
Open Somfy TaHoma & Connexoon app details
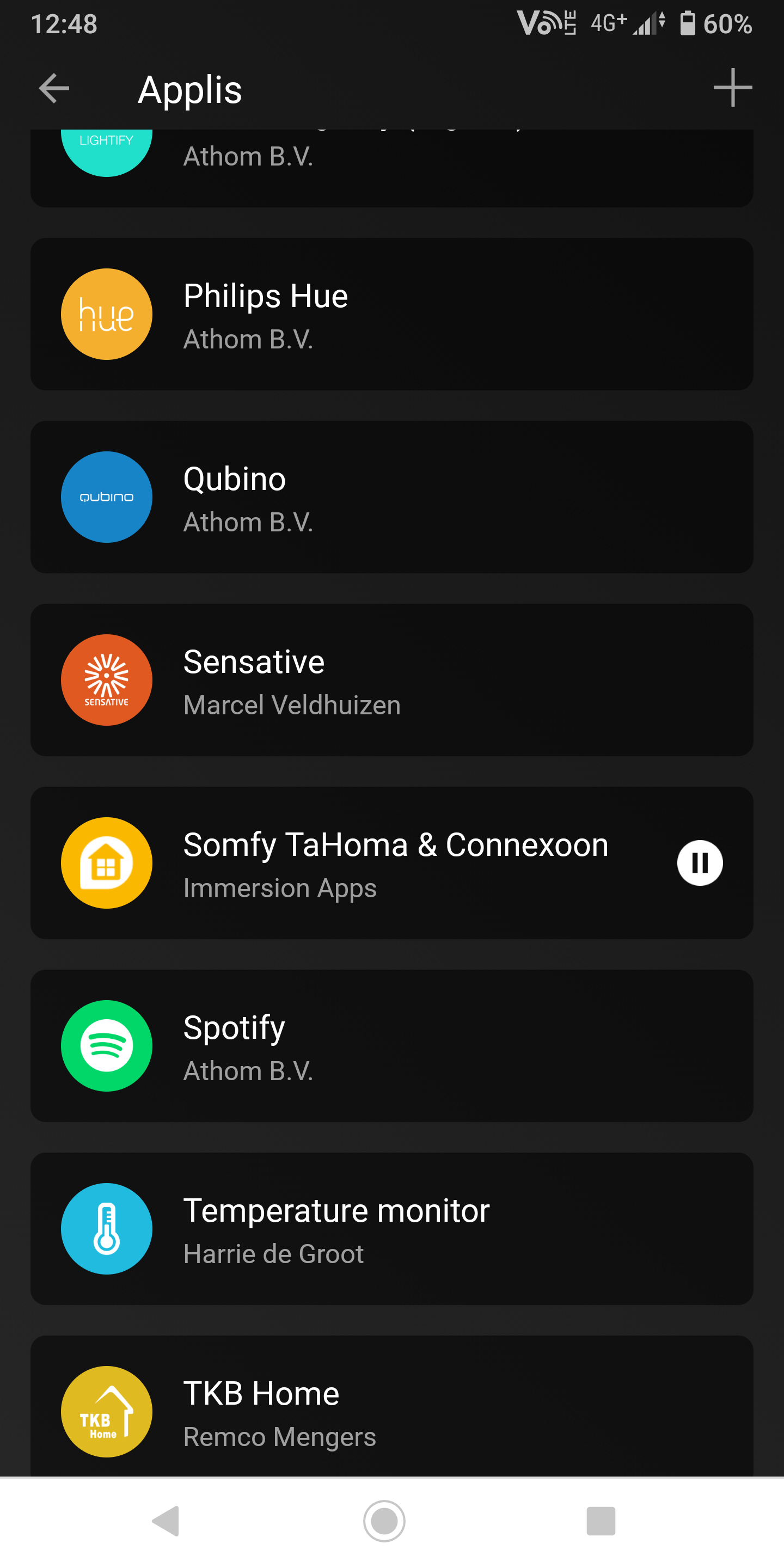pos(365,862)
